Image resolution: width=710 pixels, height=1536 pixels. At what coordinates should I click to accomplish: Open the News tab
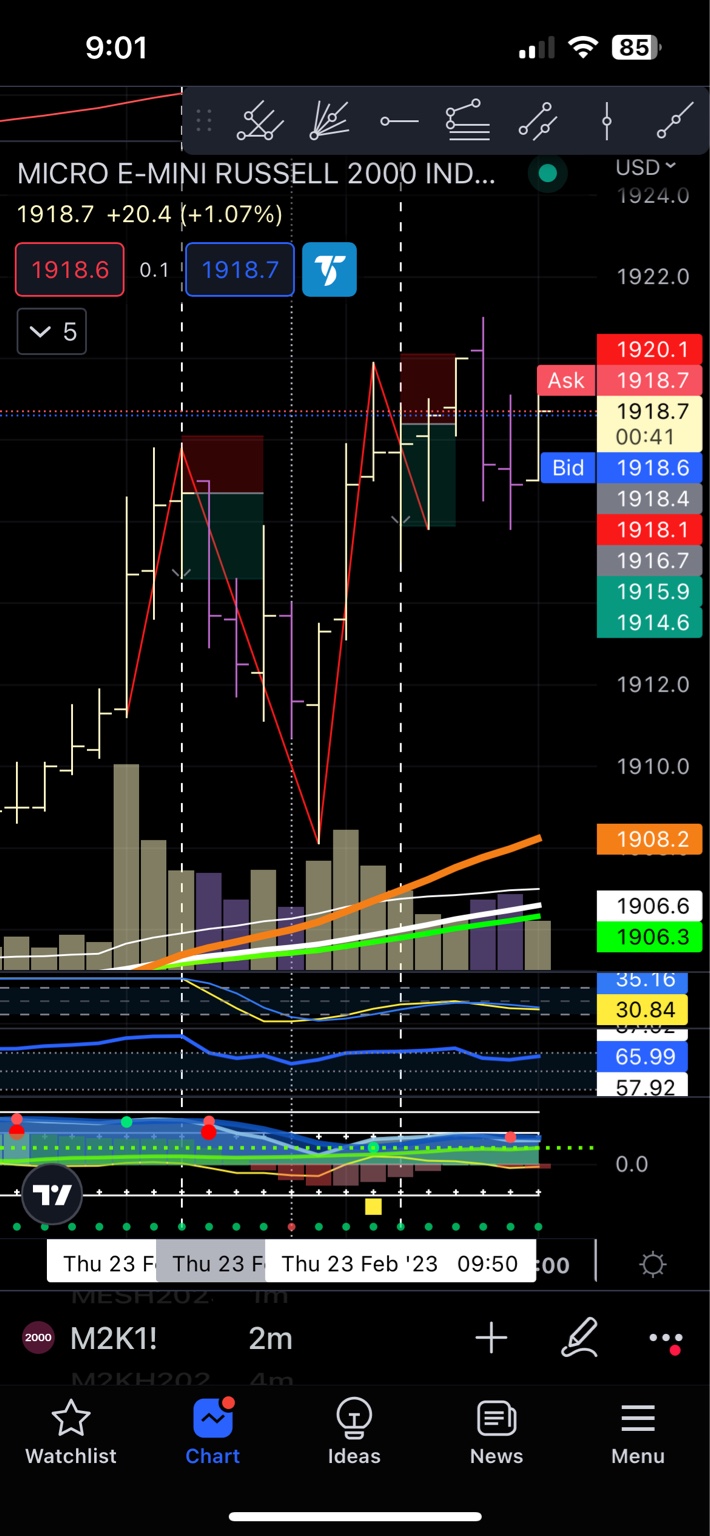click(497, 1433)
